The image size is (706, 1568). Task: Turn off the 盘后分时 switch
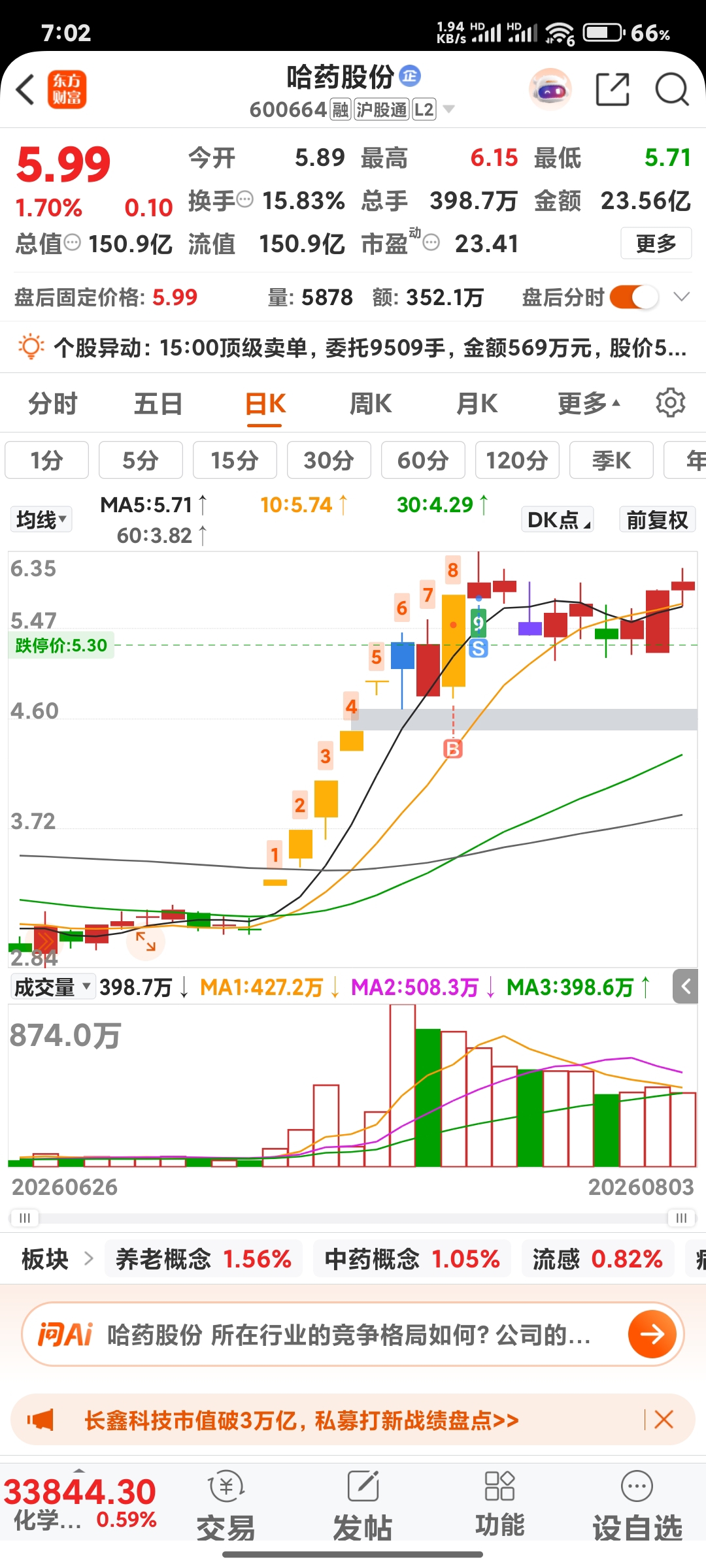pyautogui.click(x=633, y=297)
